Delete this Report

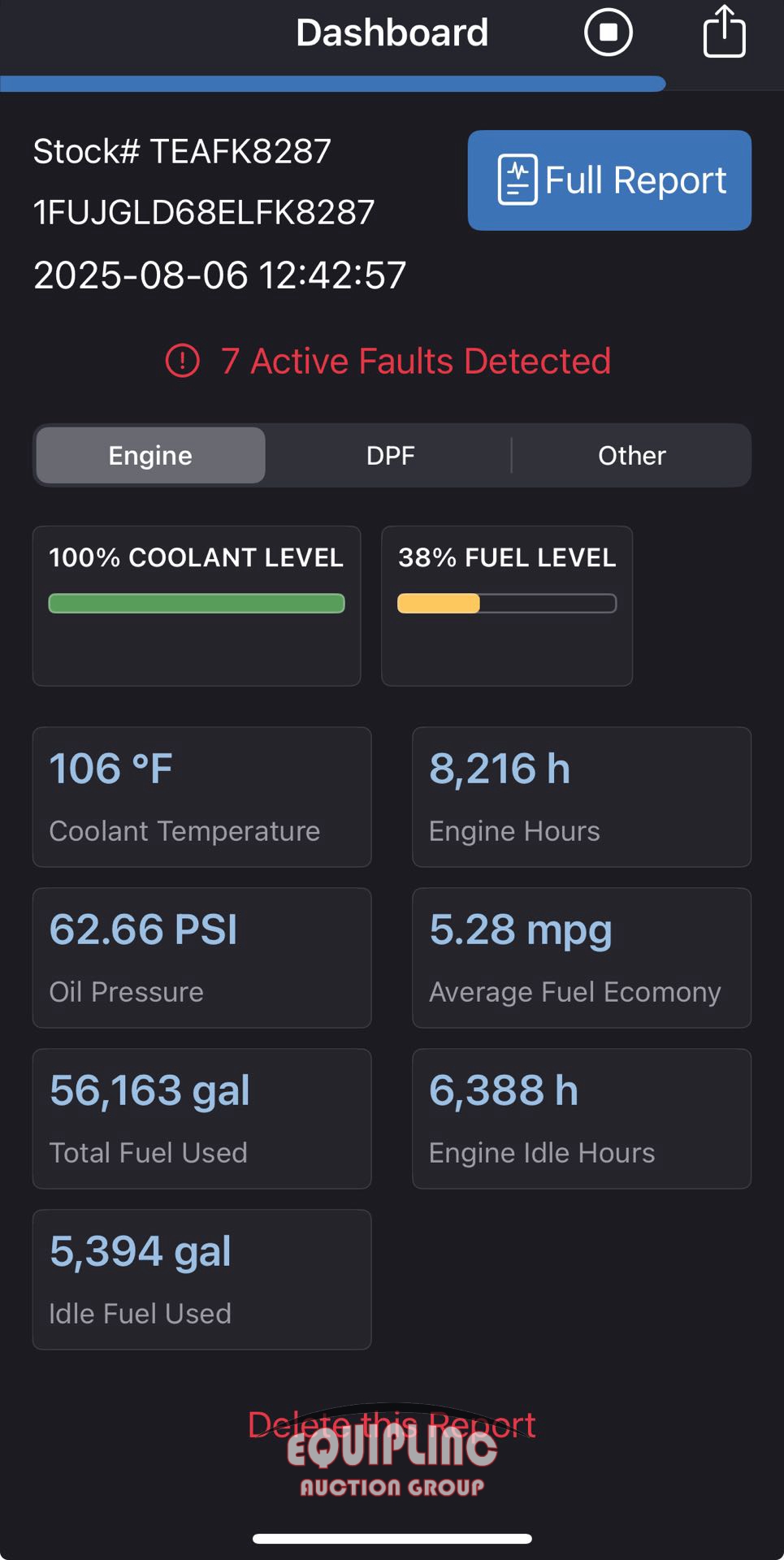[x=392, y=1424]
